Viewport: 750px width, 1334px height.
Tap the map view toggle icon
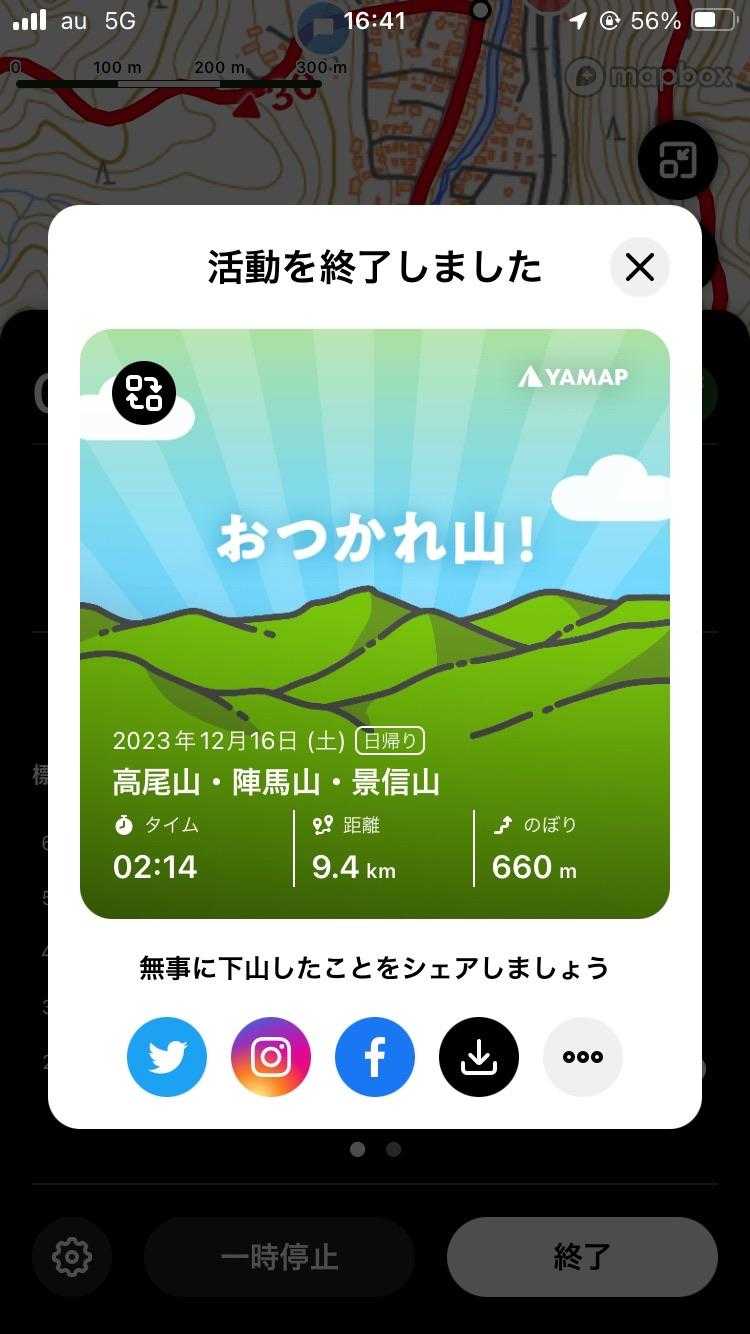pyautogui.click(x=677, y=160)
